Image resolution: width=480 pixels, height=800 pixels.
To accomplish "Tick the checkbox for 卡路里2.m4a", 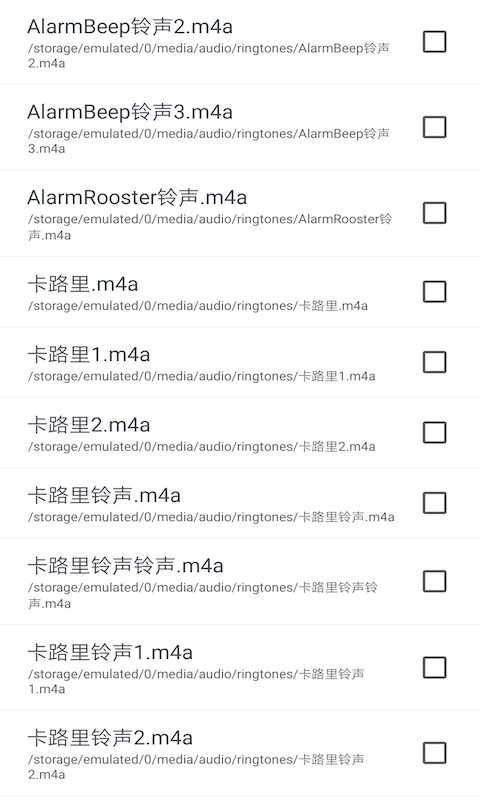I will (x=435, y=433).
